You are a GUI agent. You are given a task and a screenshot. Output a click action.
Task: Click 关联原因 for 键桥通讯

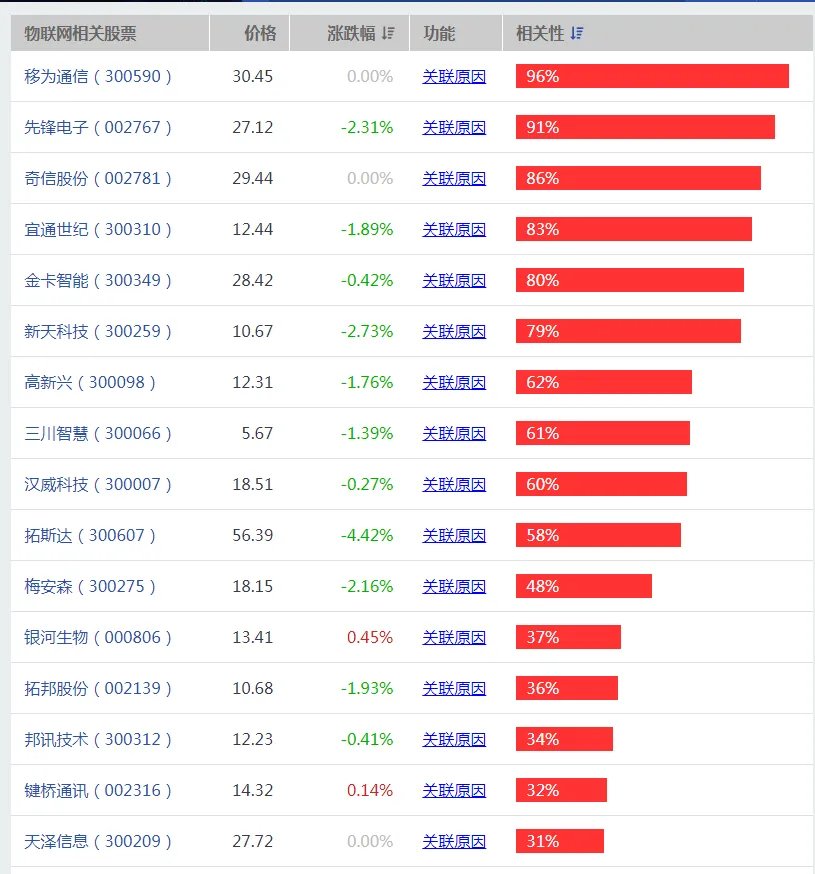(x=455, y=790)
